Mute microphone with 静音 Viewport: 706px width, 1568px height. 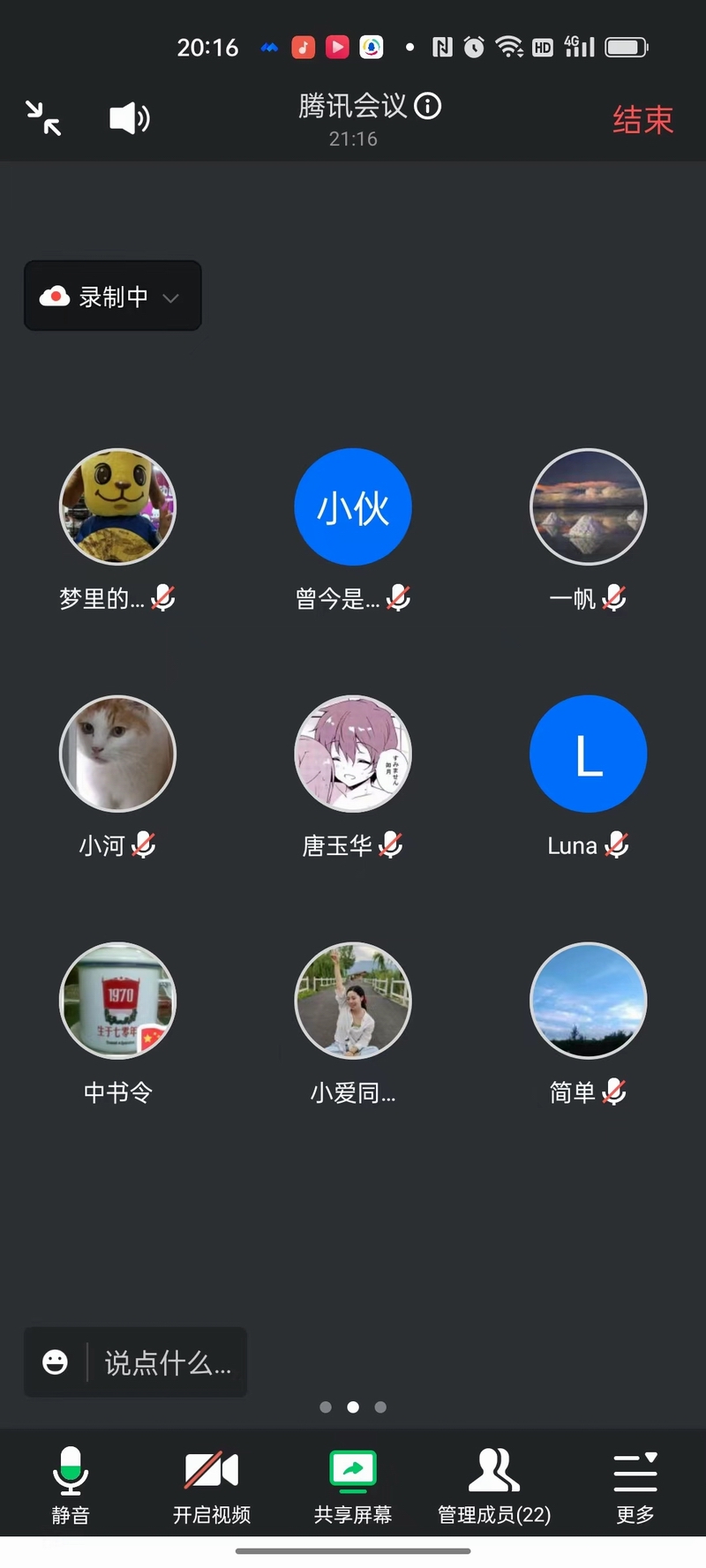pyautogui.click(x=71, y=1484)
